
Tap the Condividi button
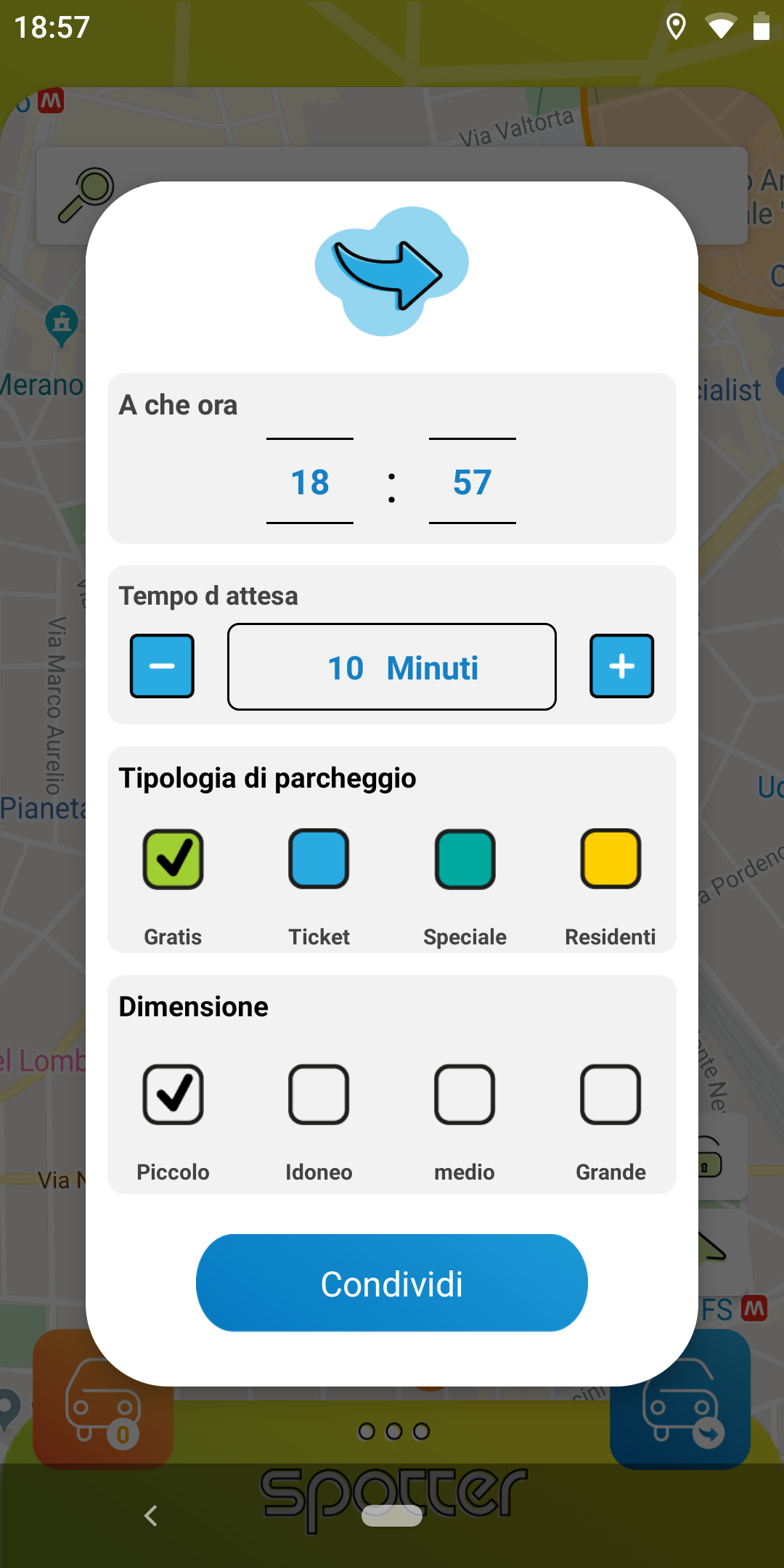point(392,1283)
